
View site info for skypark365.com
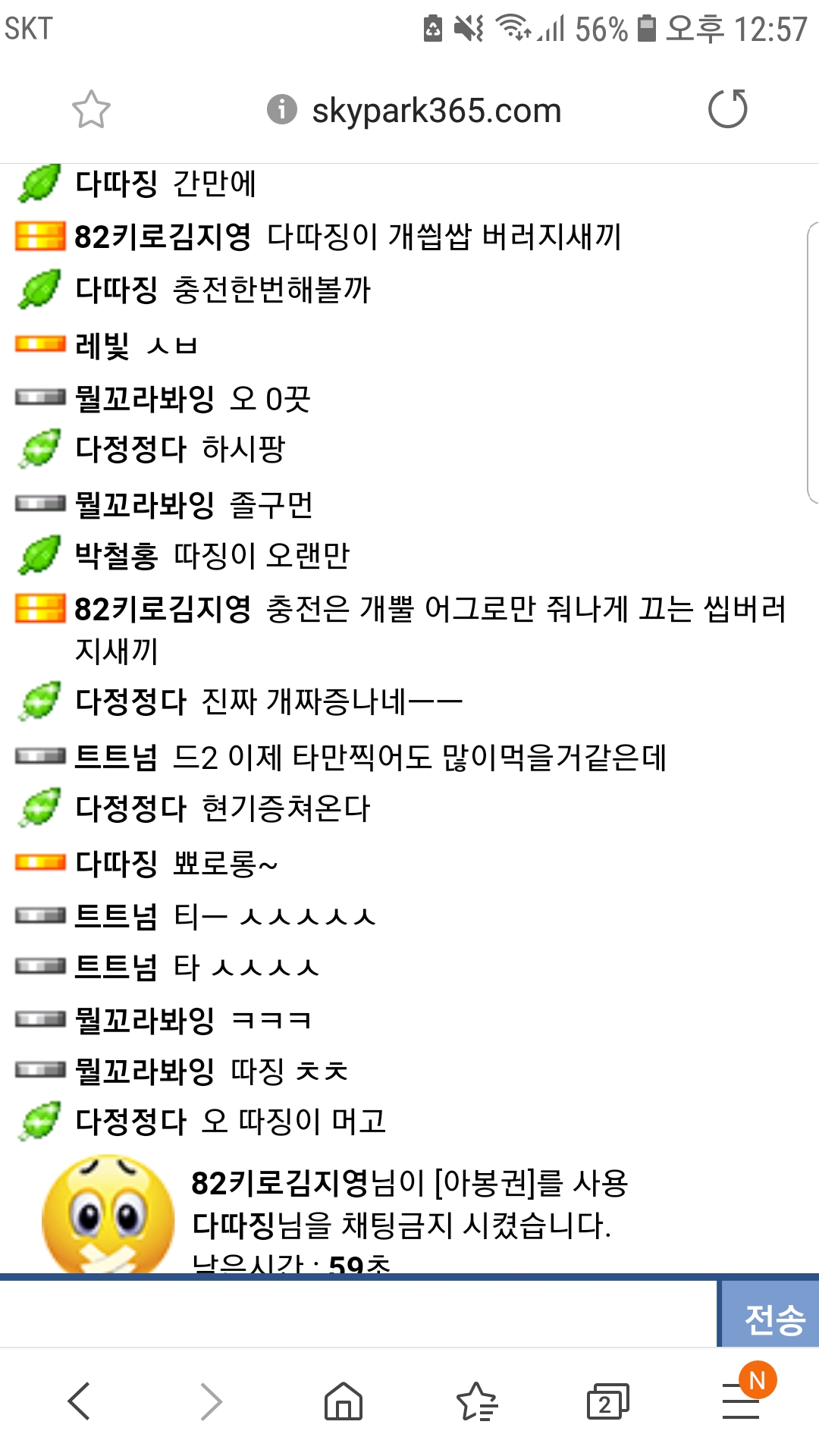282,110
